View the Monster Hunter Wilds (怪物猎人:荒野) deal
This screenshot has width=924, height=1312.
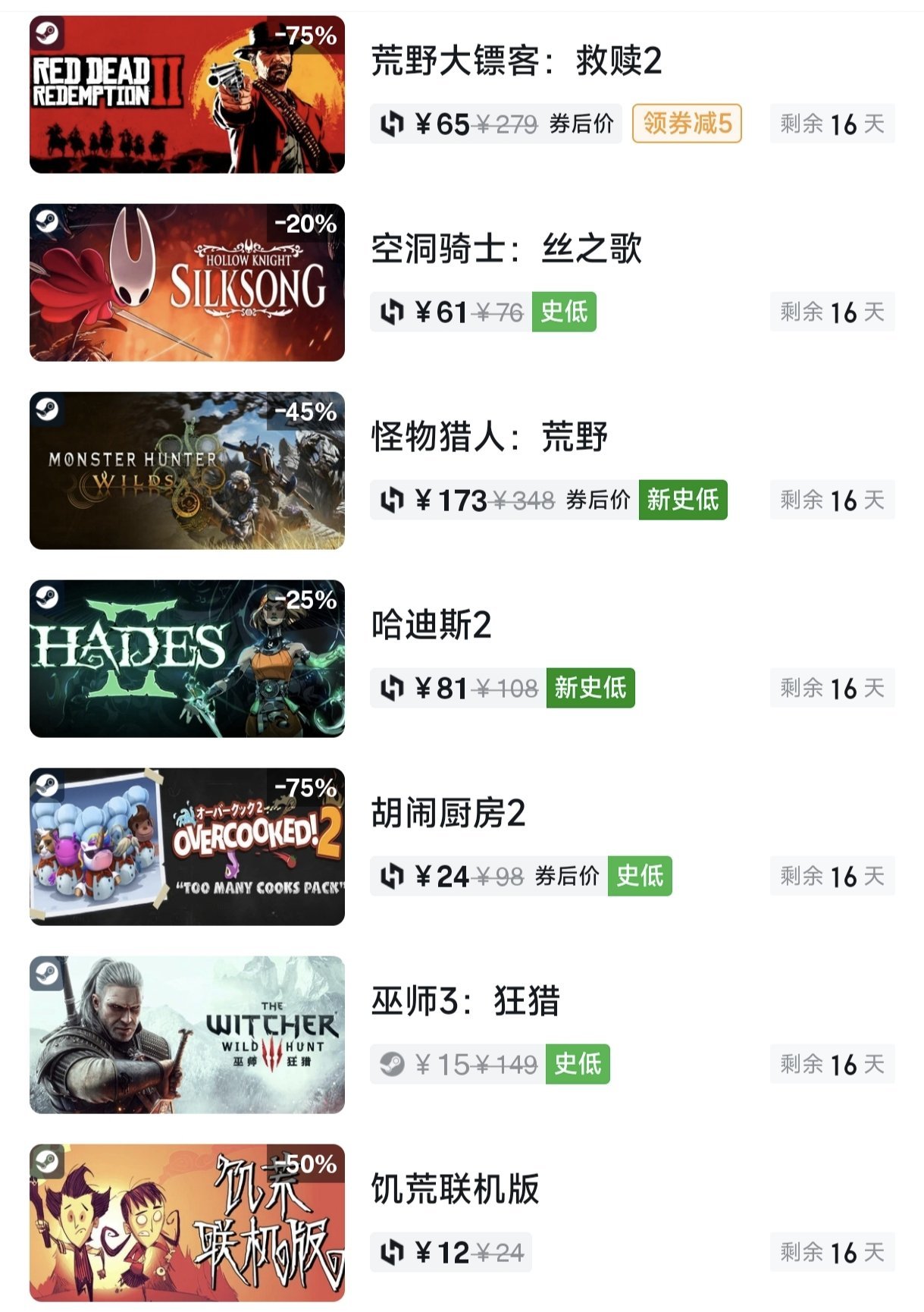pos(489,437)
